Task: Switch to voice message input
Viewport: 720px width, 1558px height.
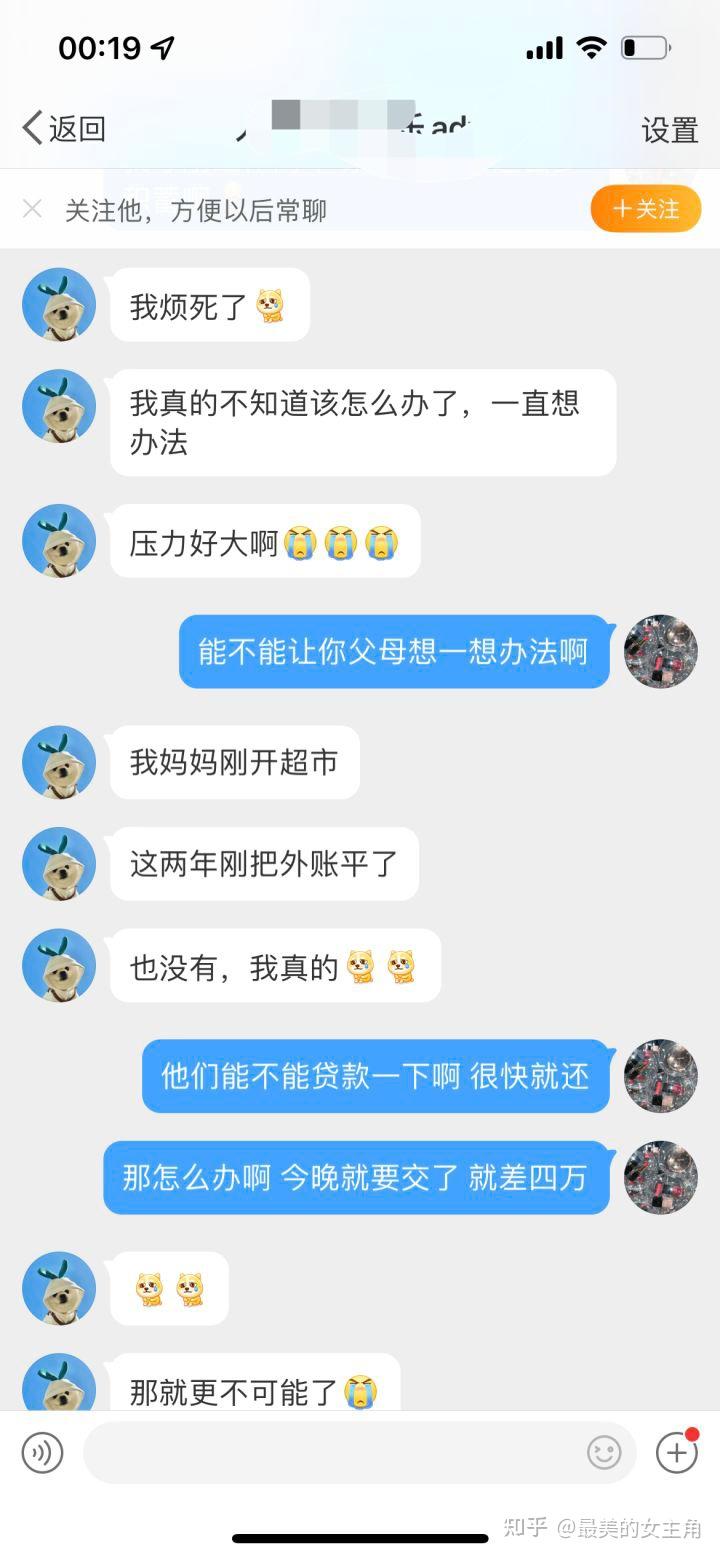Action: 42,1452
